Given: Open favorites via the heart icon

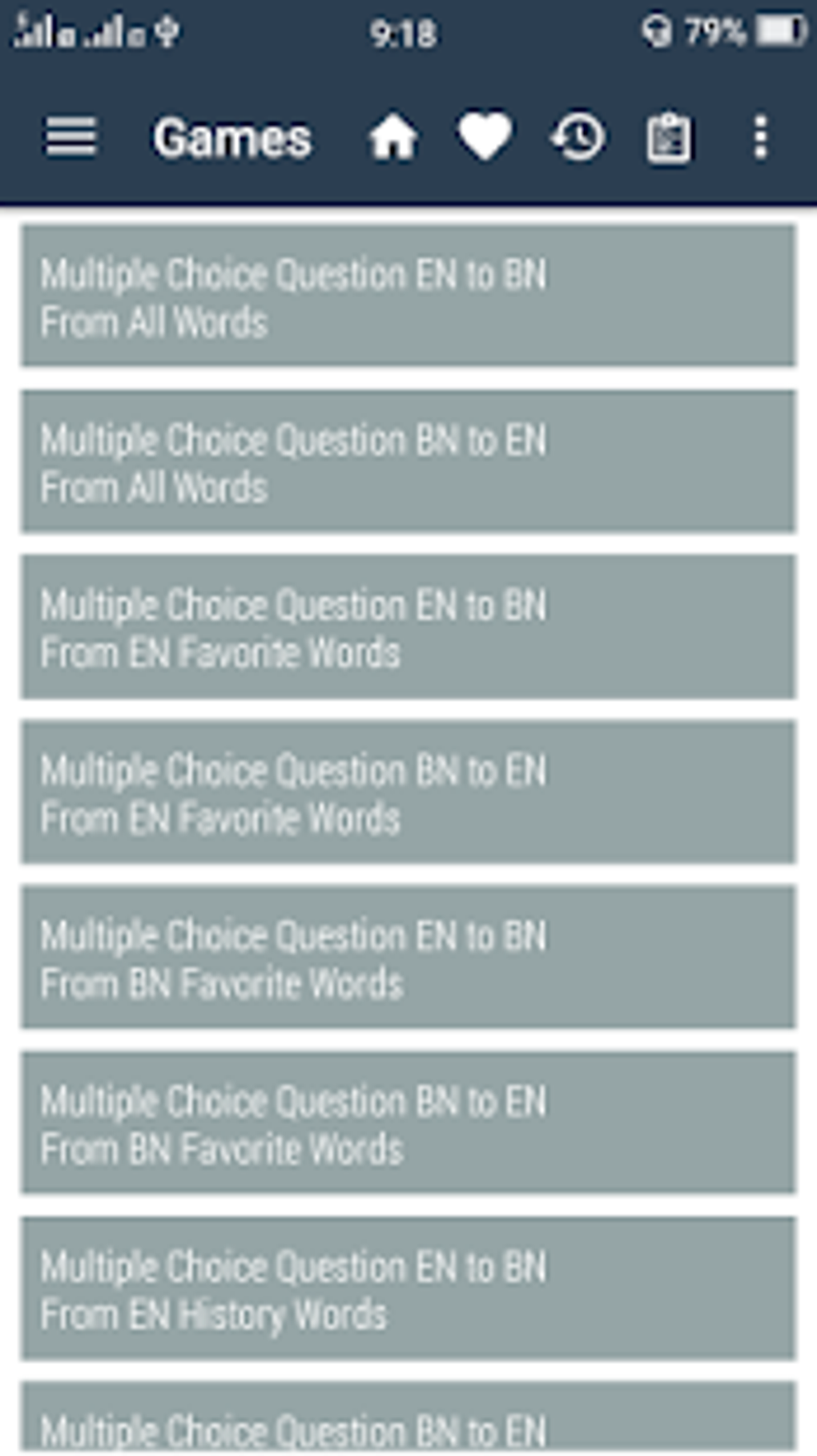Looking at the screenshot, I should tap(484, 136).
